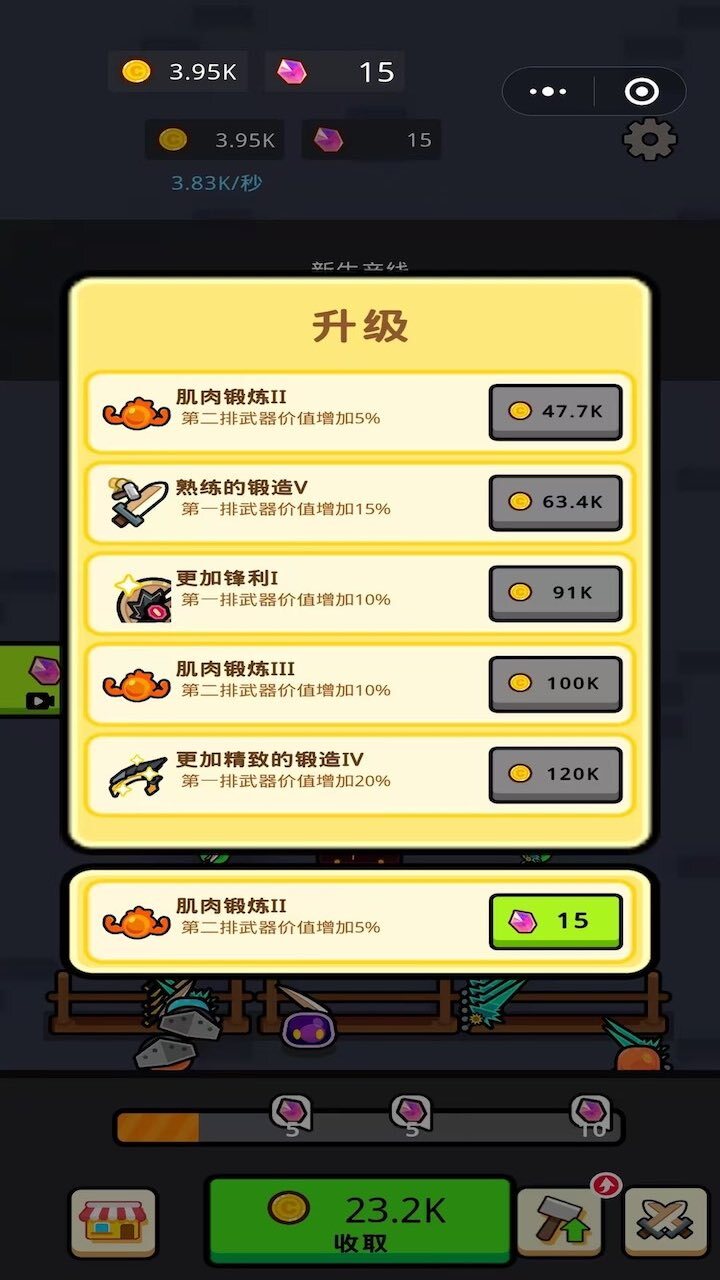
Task: Tap the 10-gem checkpoint on the progress bar
Action: pos(592,1113)
